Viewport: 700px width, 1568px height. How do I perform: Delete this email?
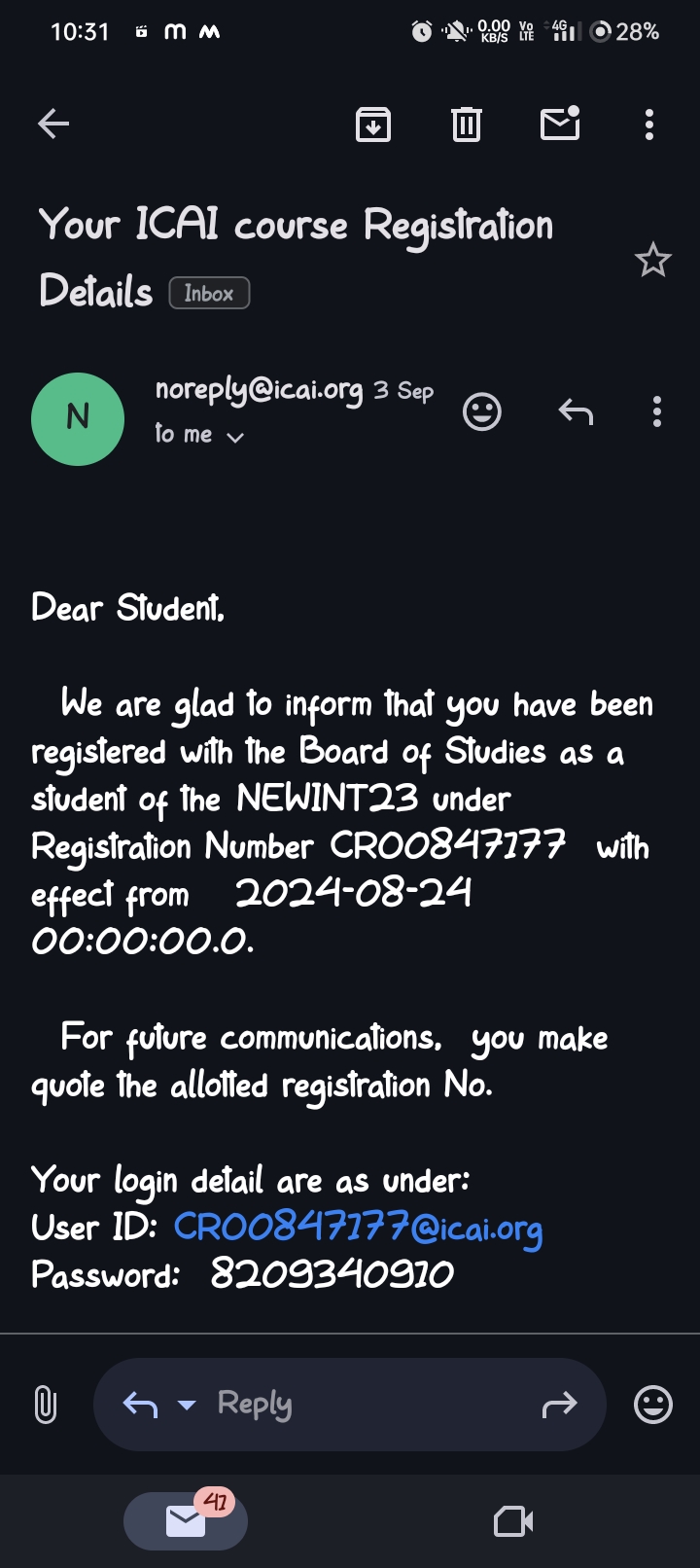tap(467, 125)
